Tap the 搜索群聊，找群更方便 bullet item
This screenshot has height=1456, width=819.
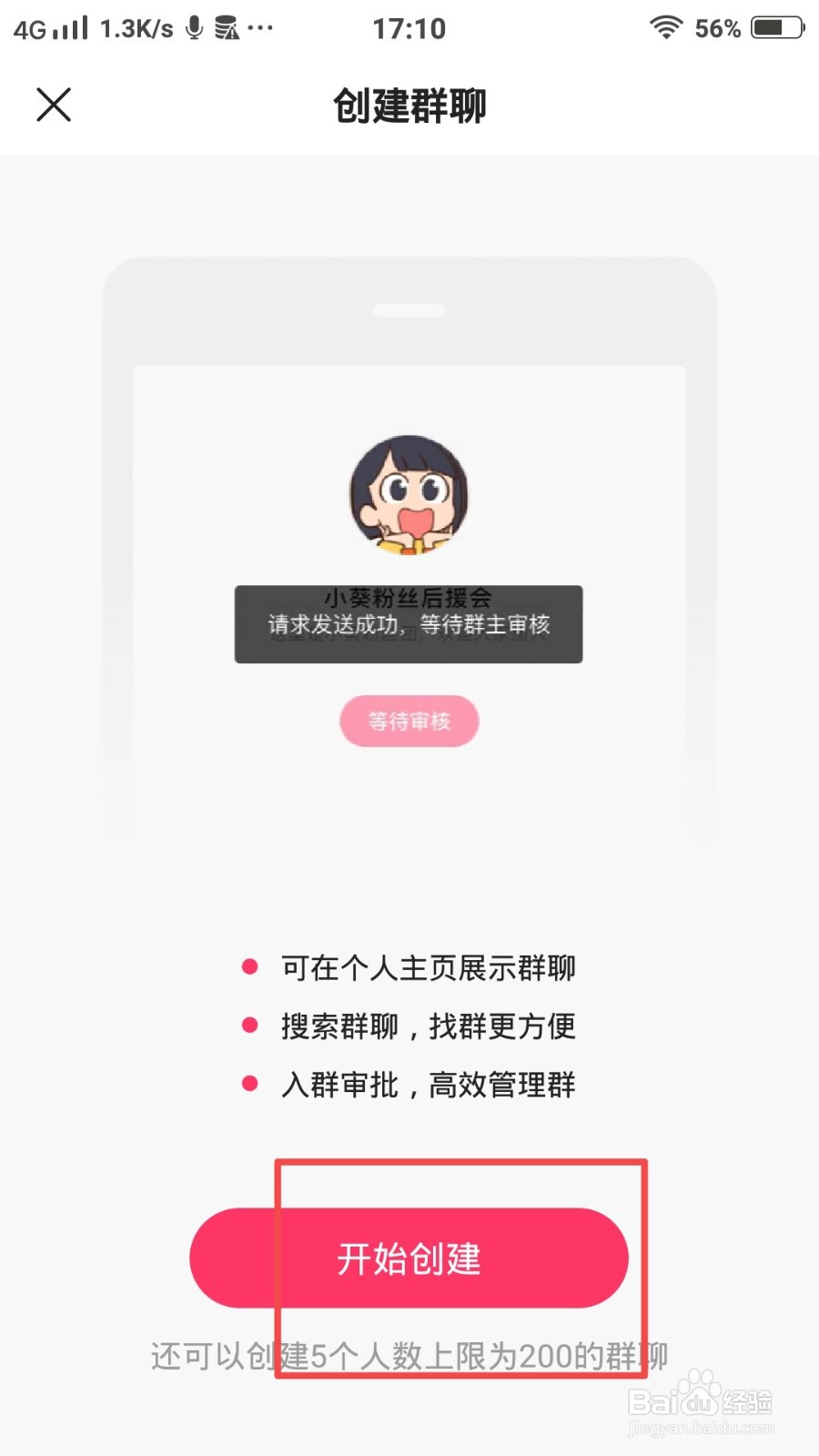point(428,1026)
